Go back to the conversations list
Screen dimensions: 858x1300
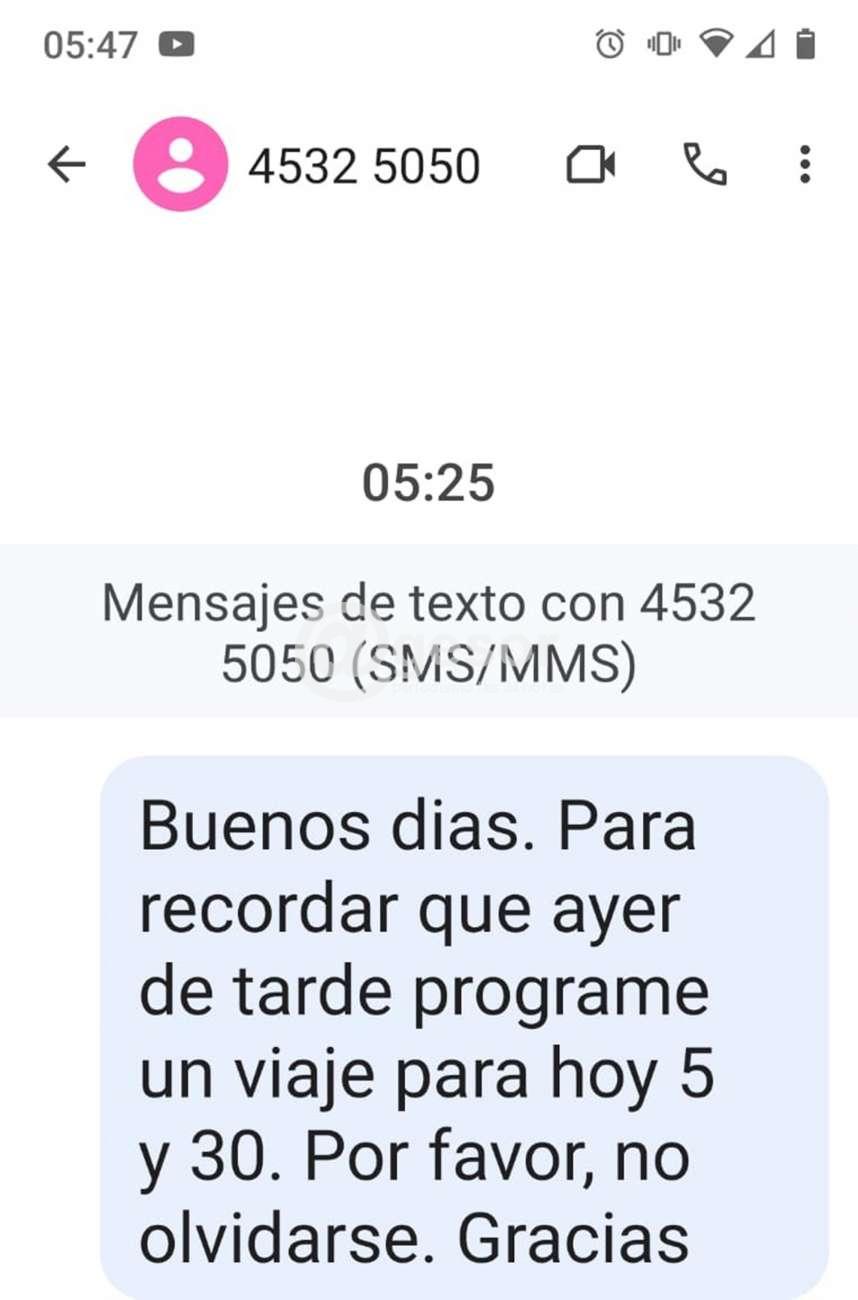click(67, 165)
